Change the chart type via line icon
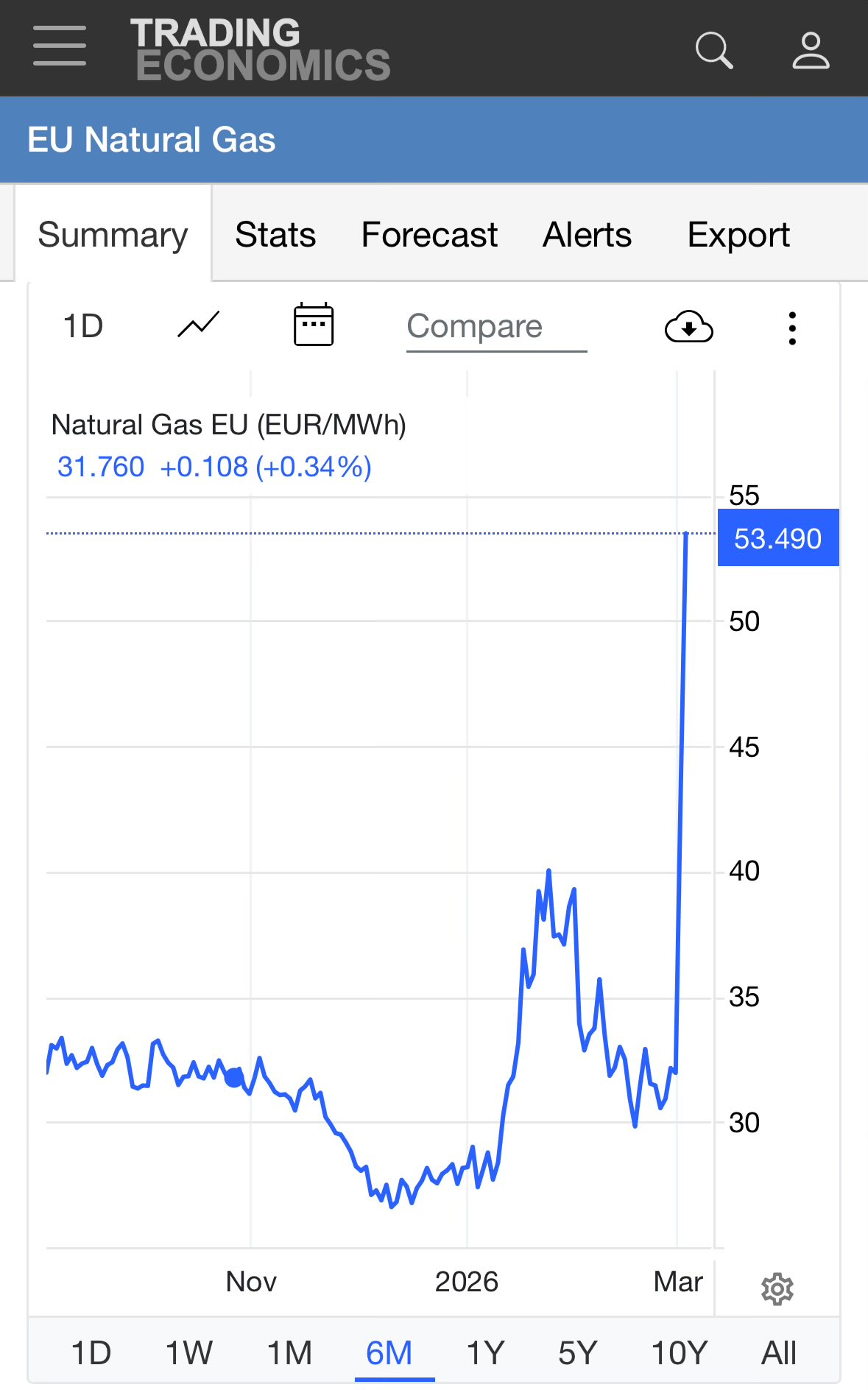This screenshot has height=1390, width=868. [198, 325]
